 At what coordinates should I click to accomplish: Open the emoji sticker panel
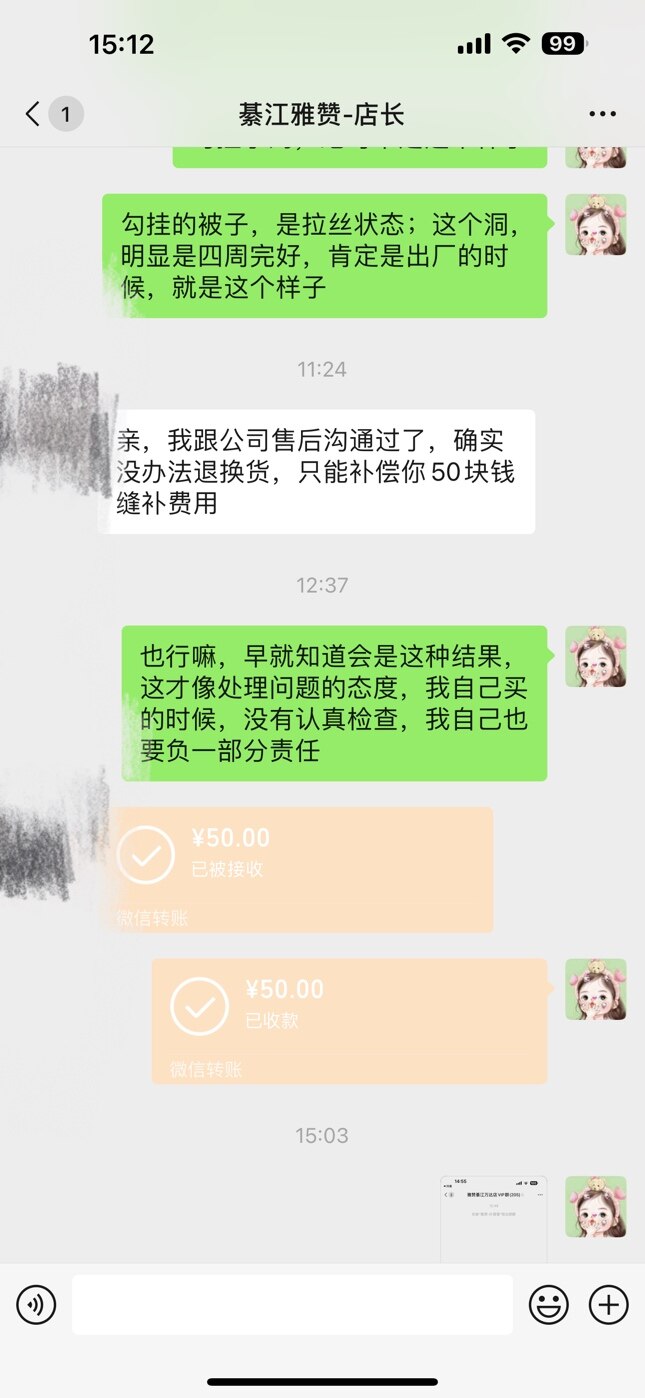click(549, 1304)
